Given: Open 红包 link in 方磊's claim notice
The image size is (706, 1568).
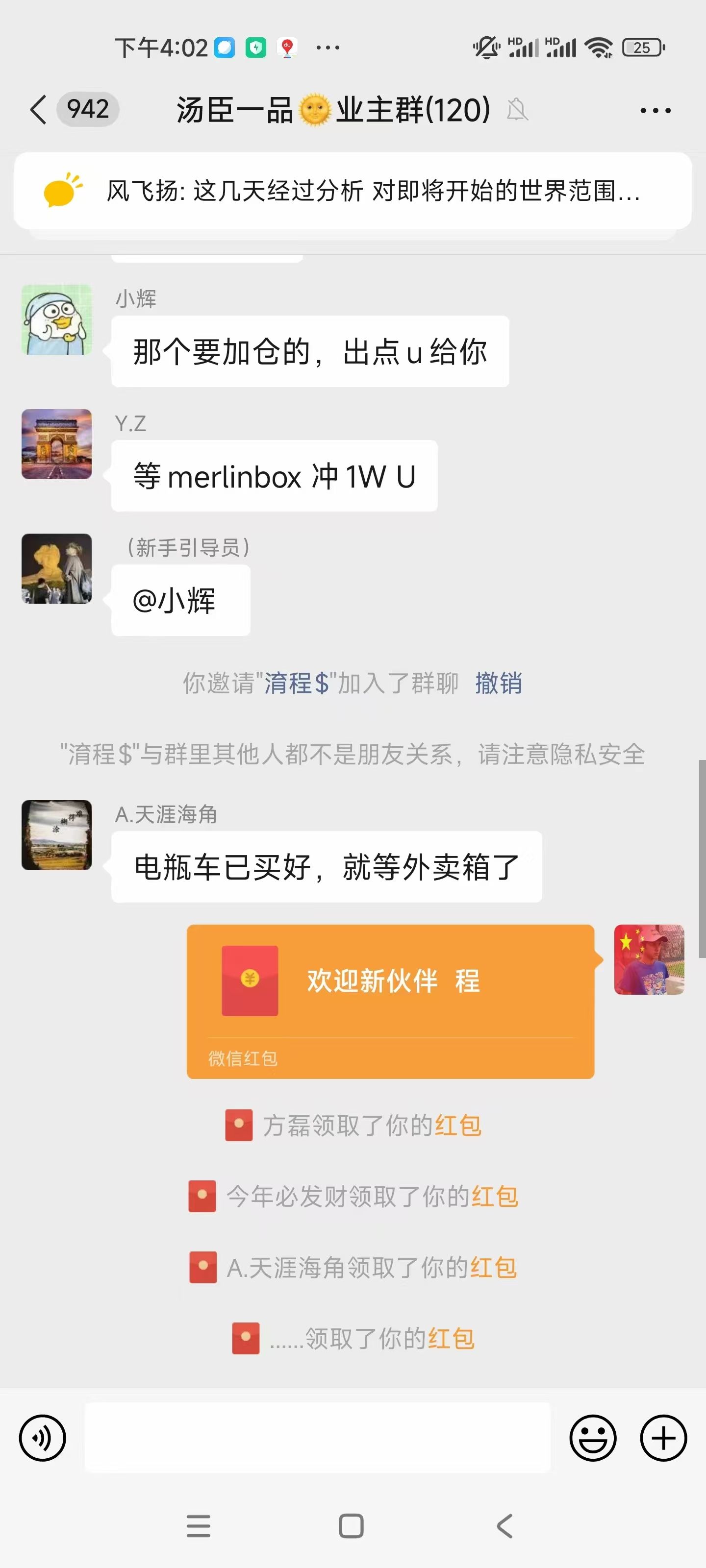Looking at the screenshot, I should [x=458, y=1126].
